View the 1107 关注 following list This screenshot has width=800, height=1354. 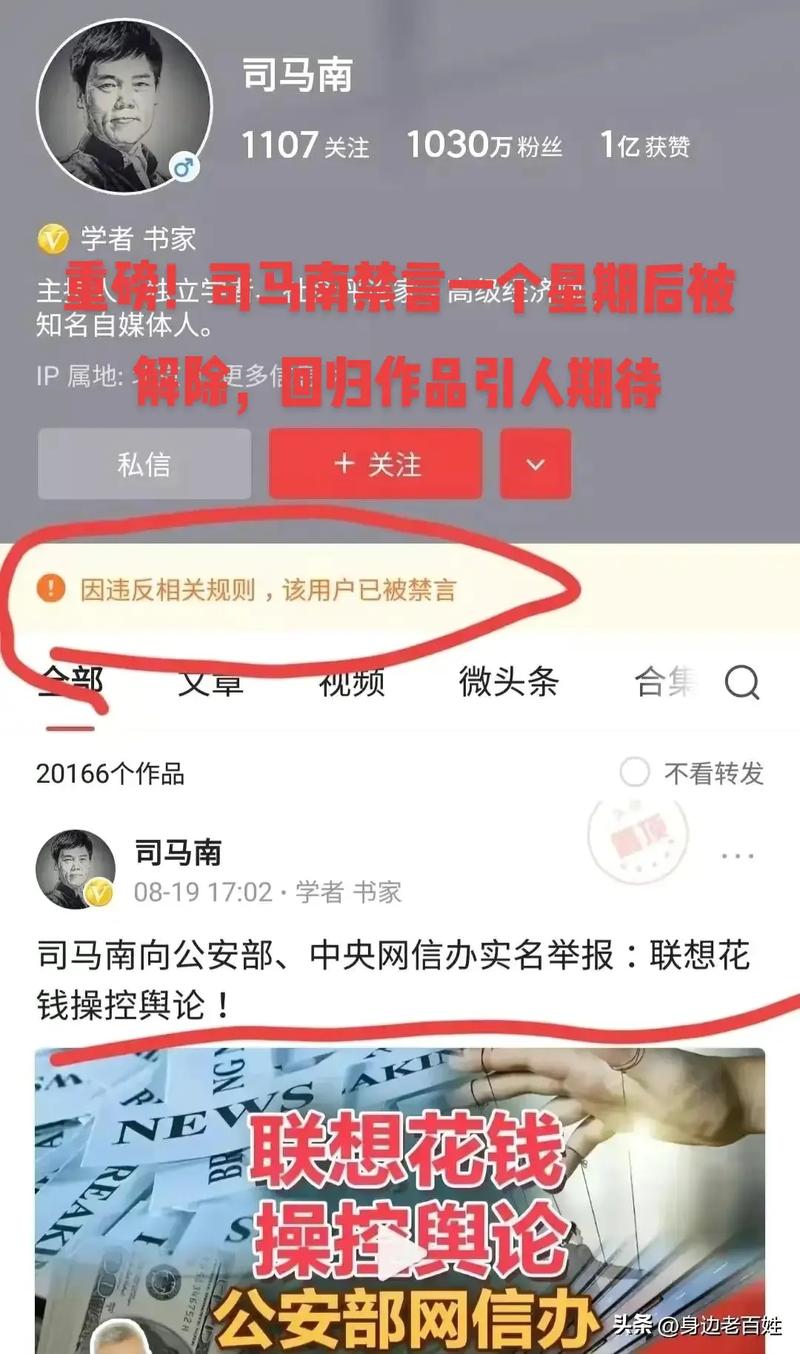click(305, 146)
